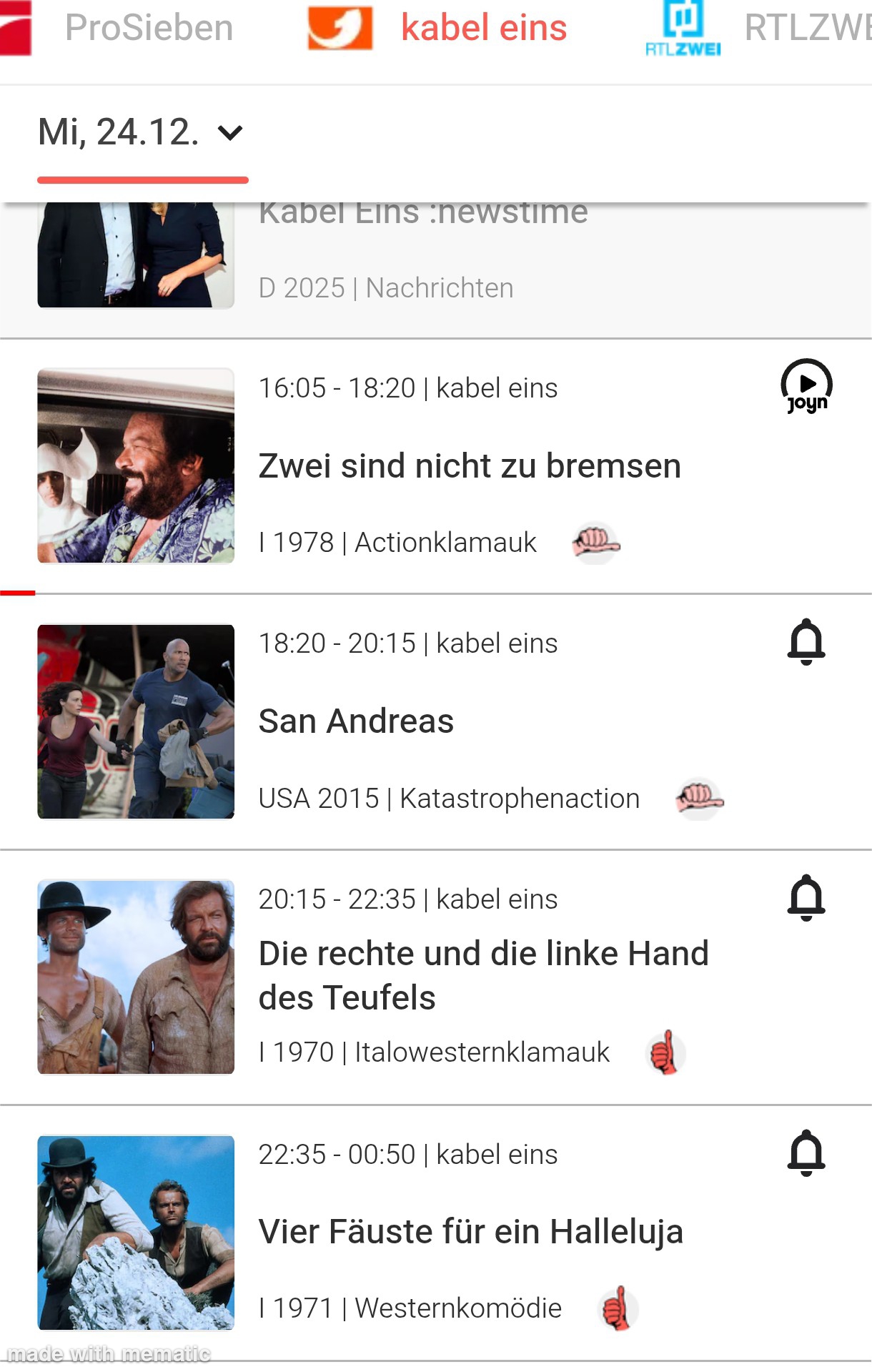Open the San Andreas programme entry
This screenshot has width=872, height=1372.
coord(356,721)
